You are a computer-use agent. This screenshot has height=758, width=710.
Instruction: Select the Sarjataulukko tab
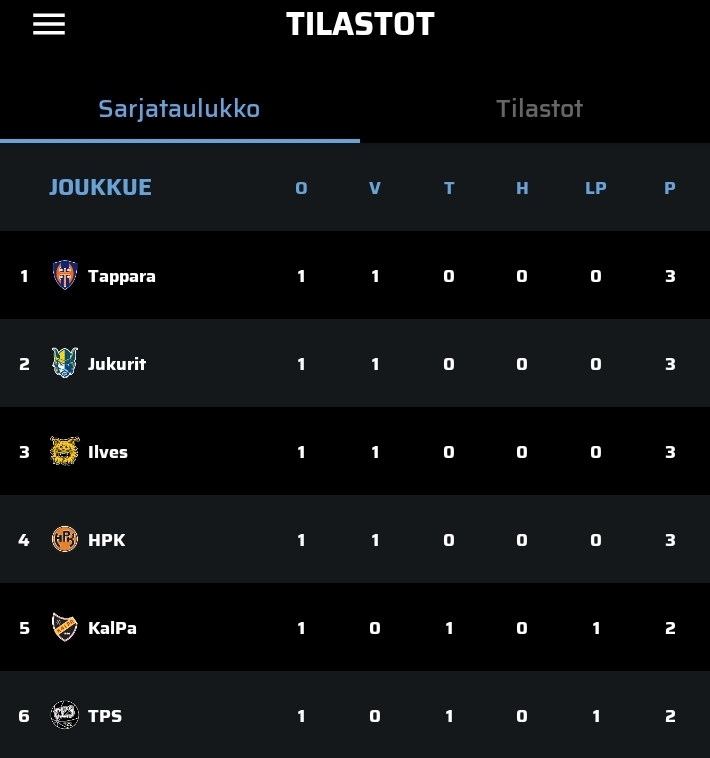click(x=179, y=108)
